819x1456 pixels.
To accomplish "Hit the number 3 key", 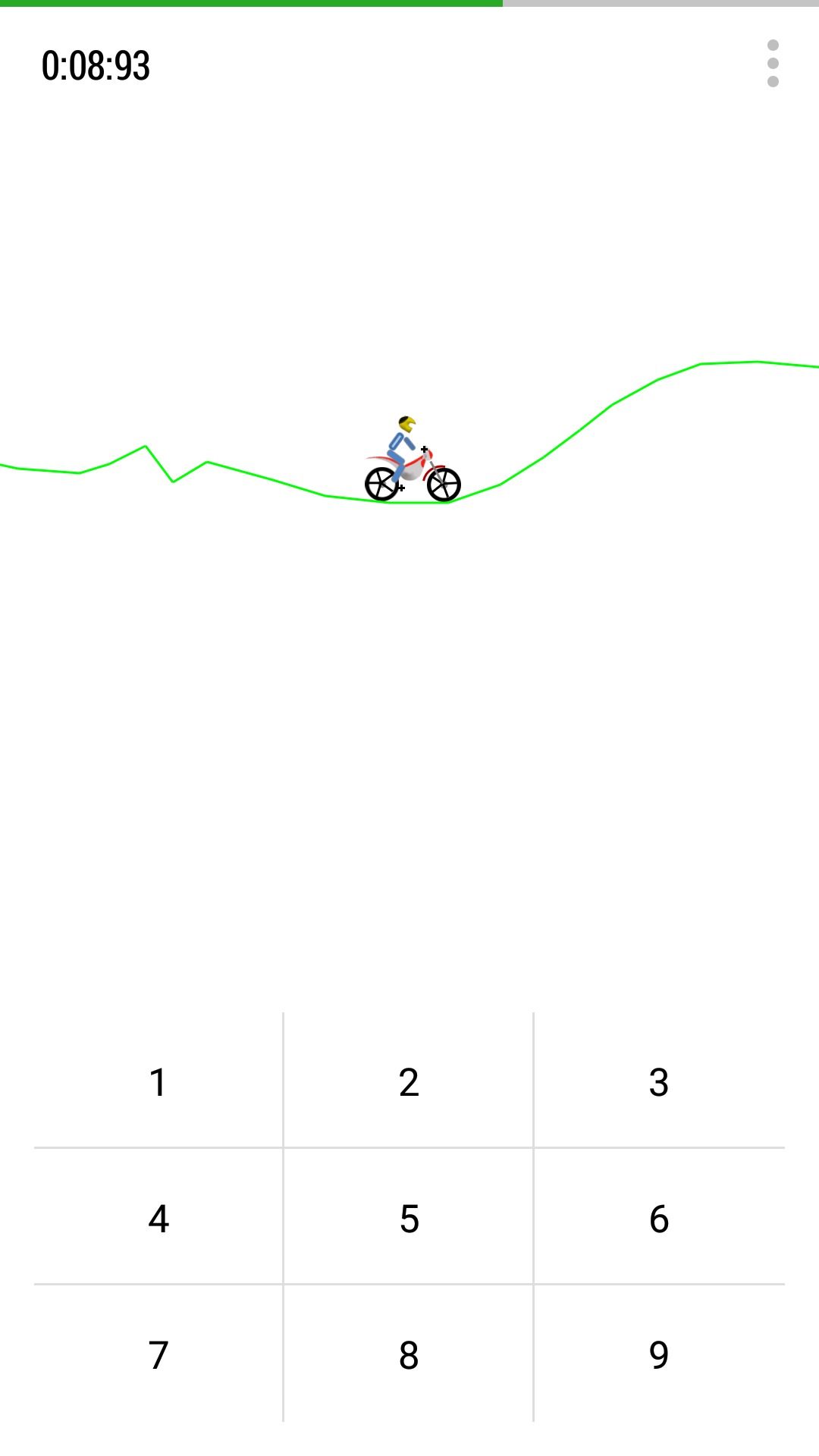I will pos(659,1081).
